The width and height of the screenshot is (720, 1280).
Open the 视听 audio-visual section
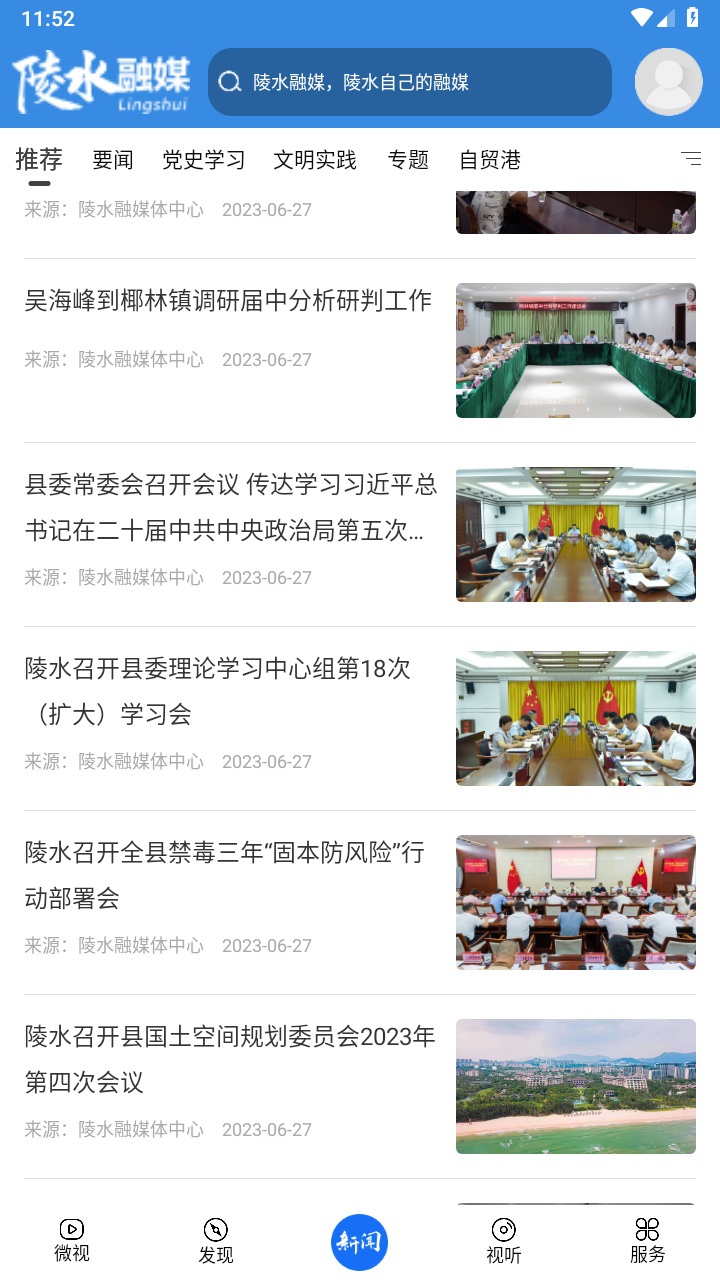pyautogui.click(x=503, y=1240)
